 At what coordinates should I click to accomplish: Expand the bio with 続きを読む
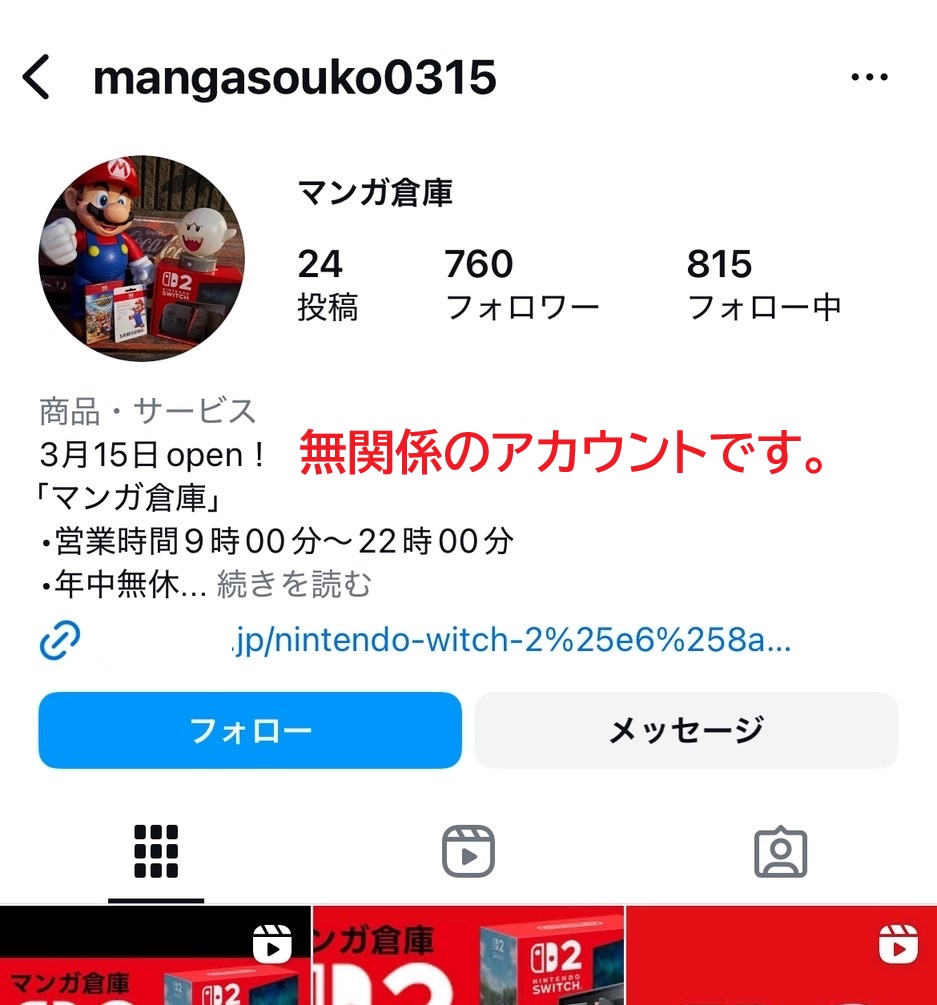[x=294, y=584]
